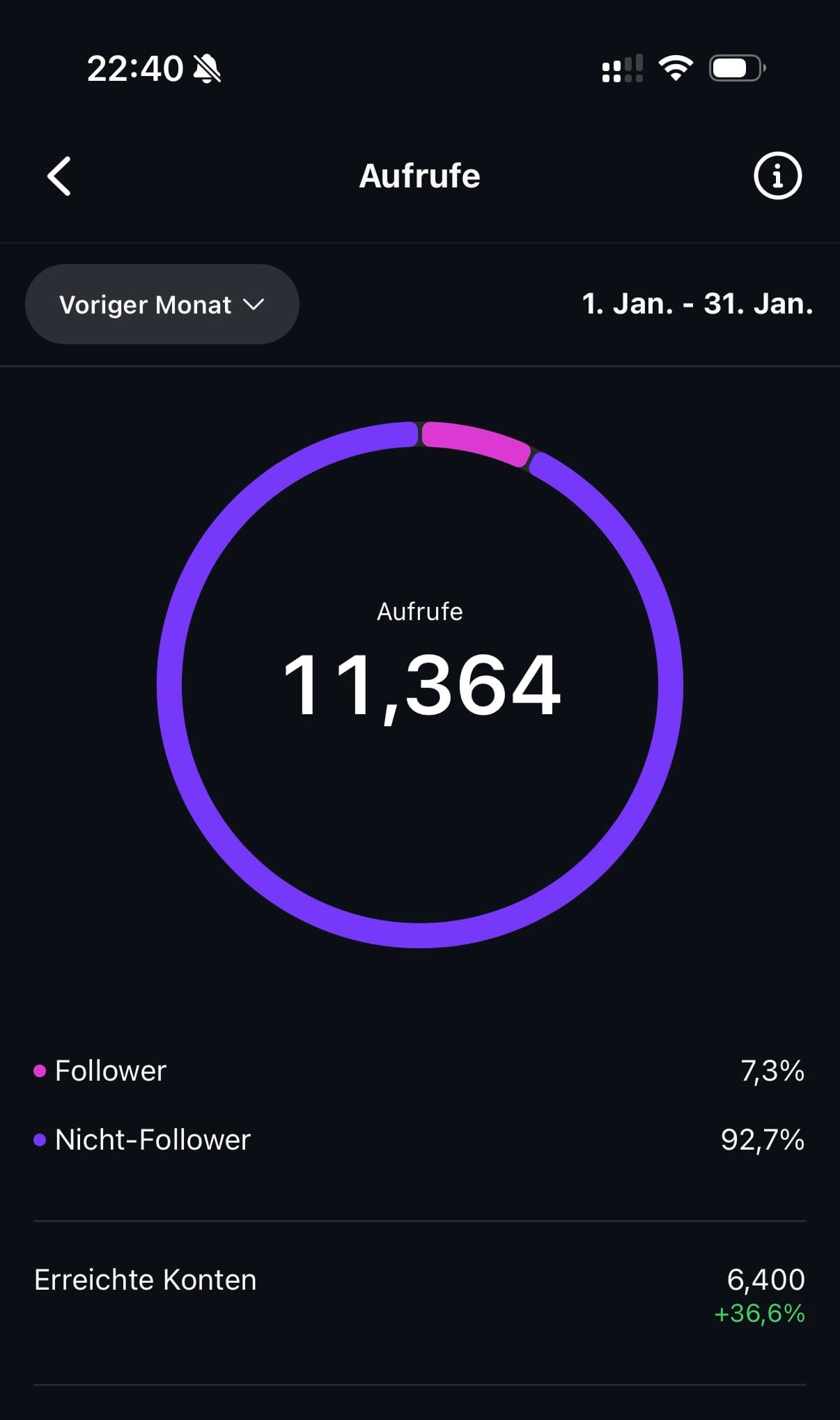Open the info icon for views explanation
This screenshot has width=840, height=1420.
click(x=777, y=176)
